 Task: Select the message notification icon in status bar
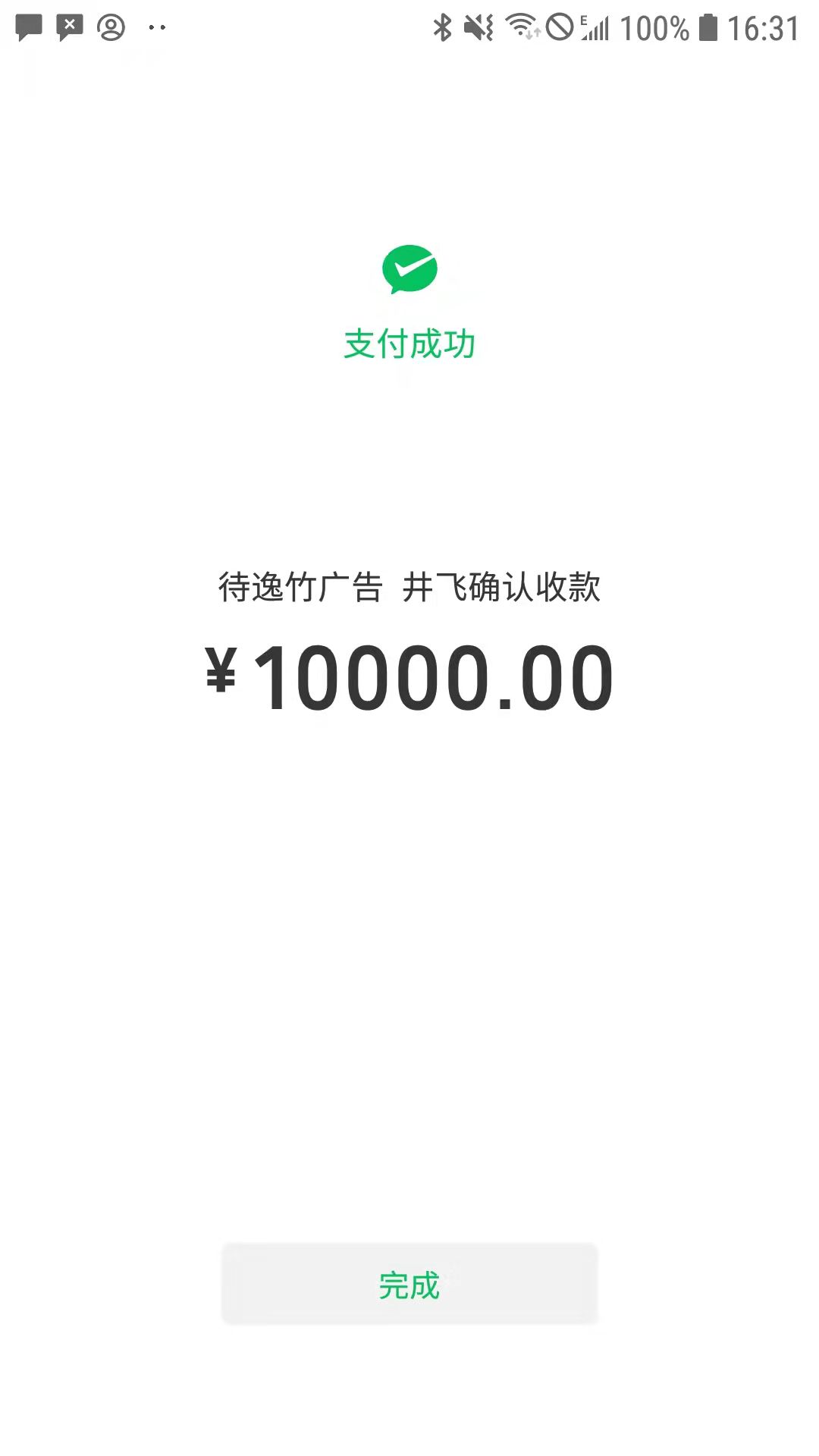[x=29, y=27]
